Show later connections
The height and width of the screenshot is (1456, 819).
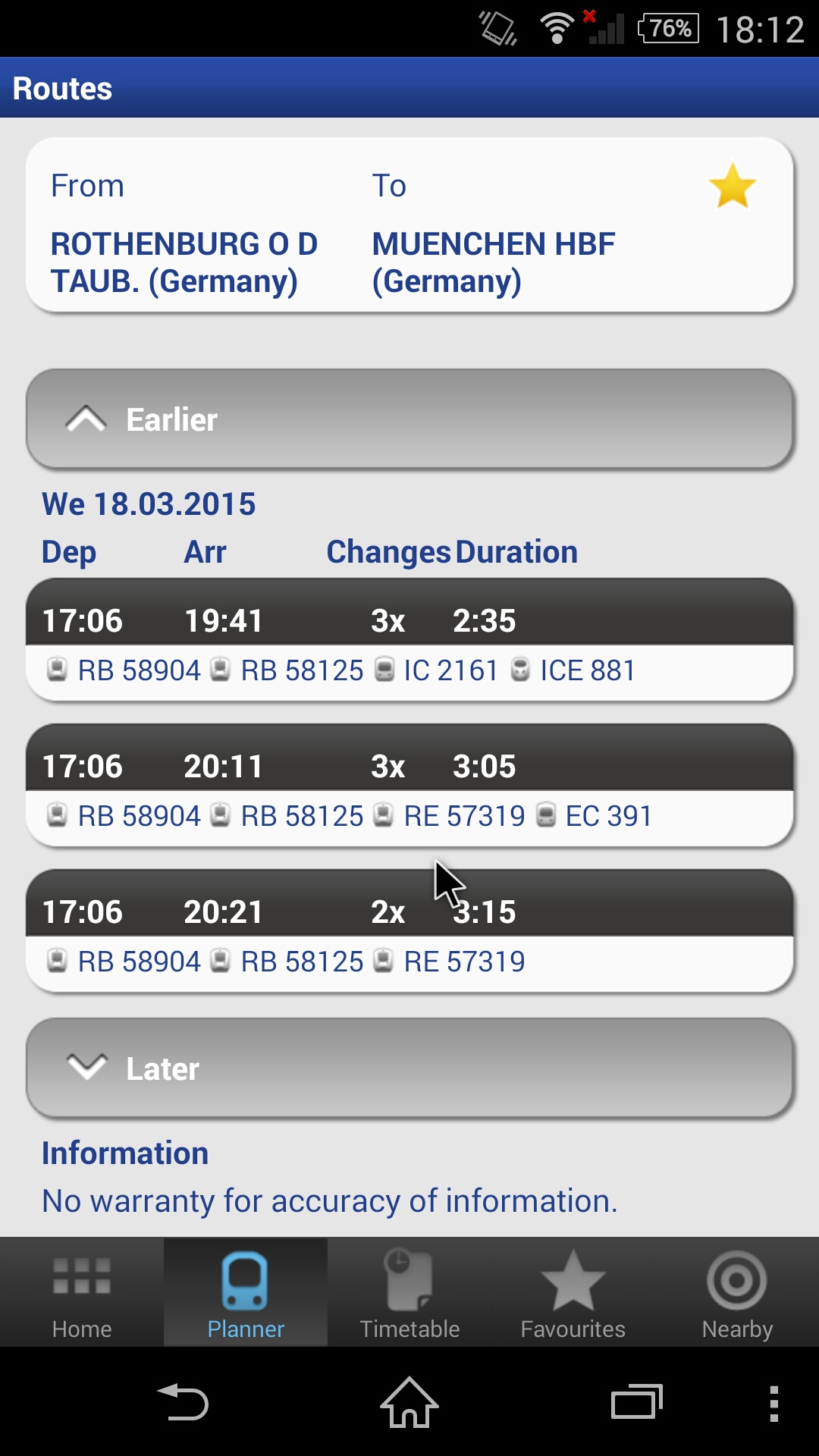coord(409,1068)
